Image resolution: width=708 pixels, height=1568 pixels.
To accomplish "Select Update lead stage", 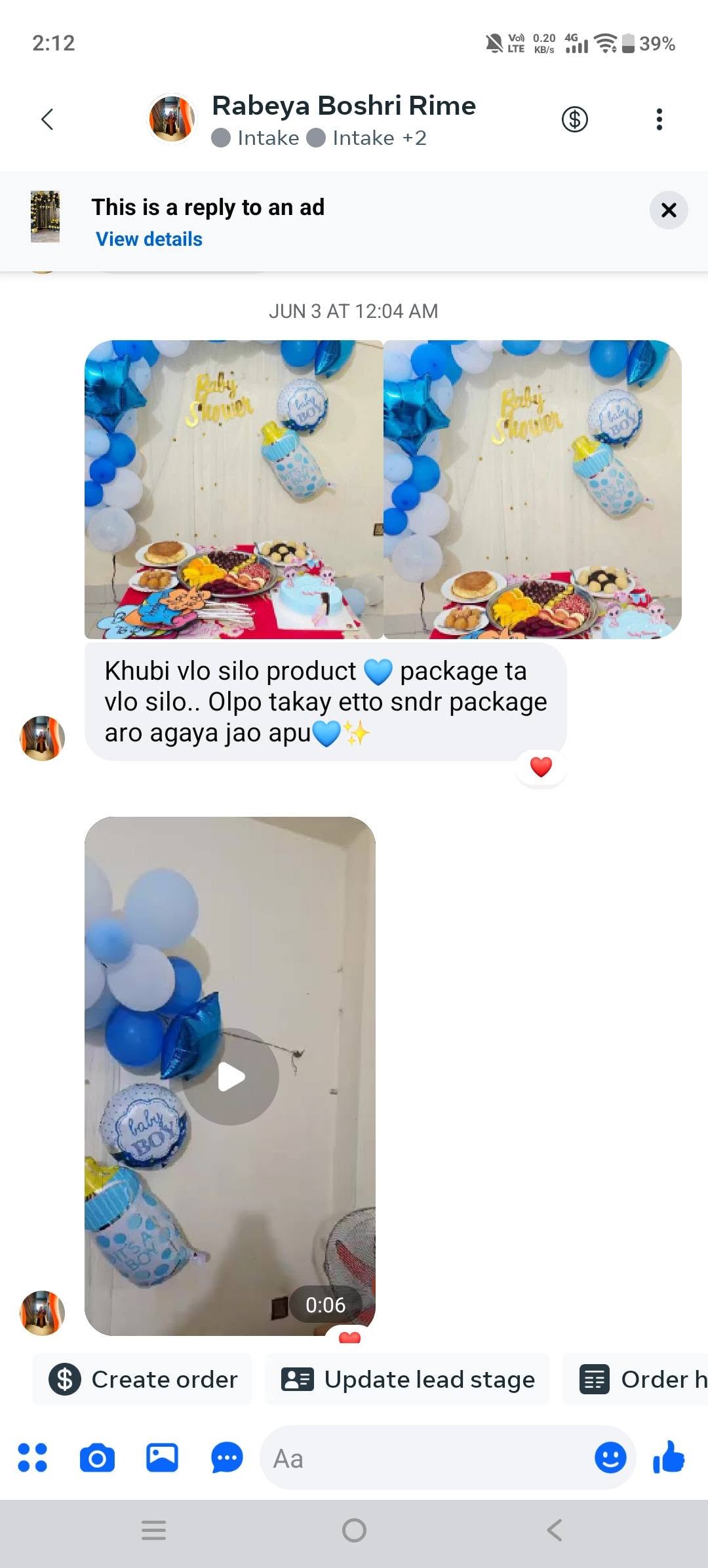I will (x=407, y=1379).
